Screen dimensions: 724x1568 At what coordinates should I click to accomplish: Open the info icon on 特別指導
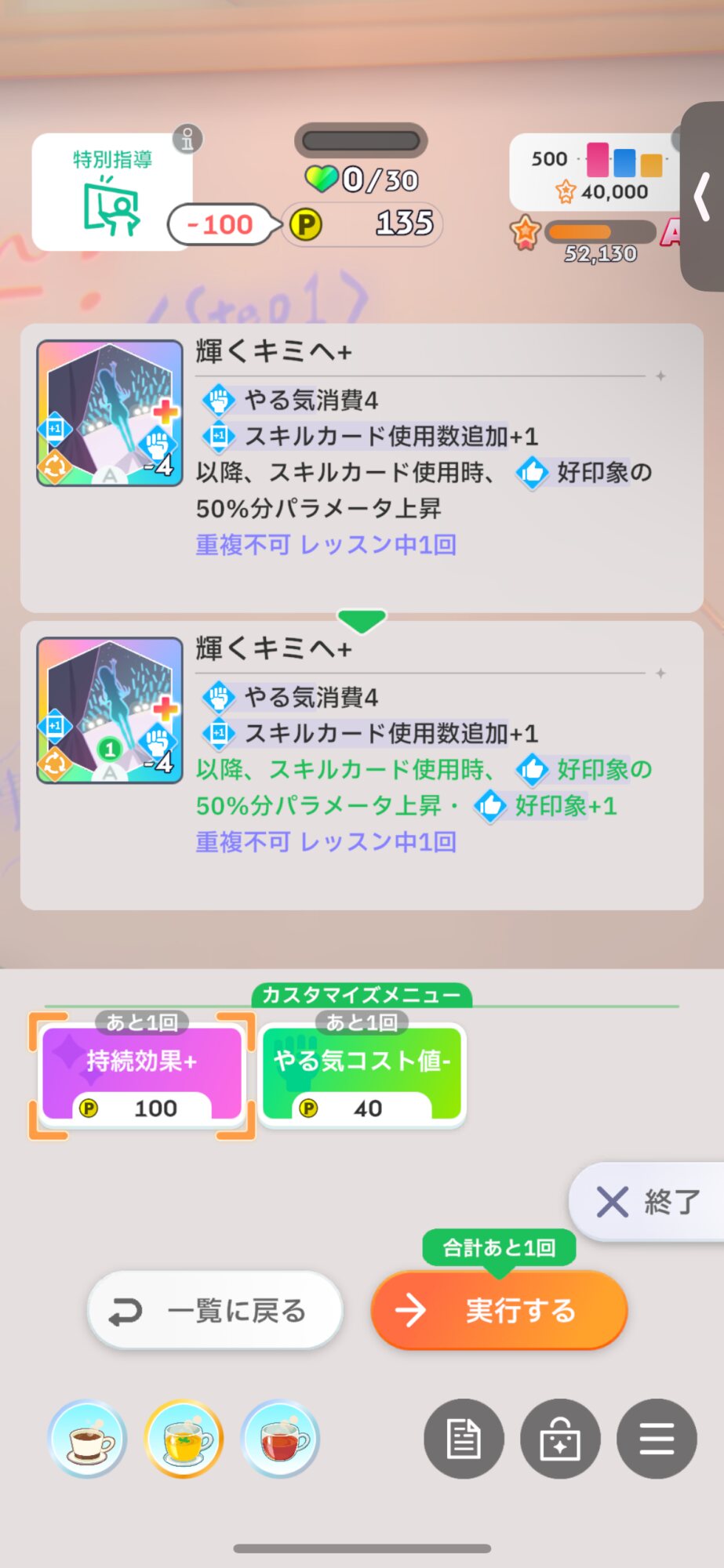[x=187, y=140]
